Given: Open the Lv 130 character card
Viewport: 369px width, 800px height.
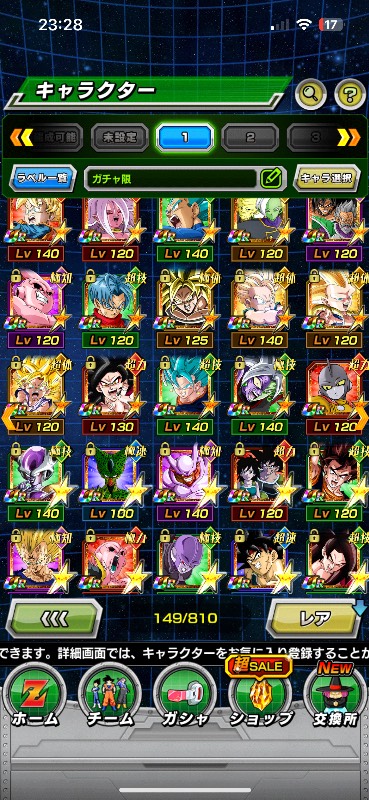Looking at the screenshot, I should click(111, 395).
